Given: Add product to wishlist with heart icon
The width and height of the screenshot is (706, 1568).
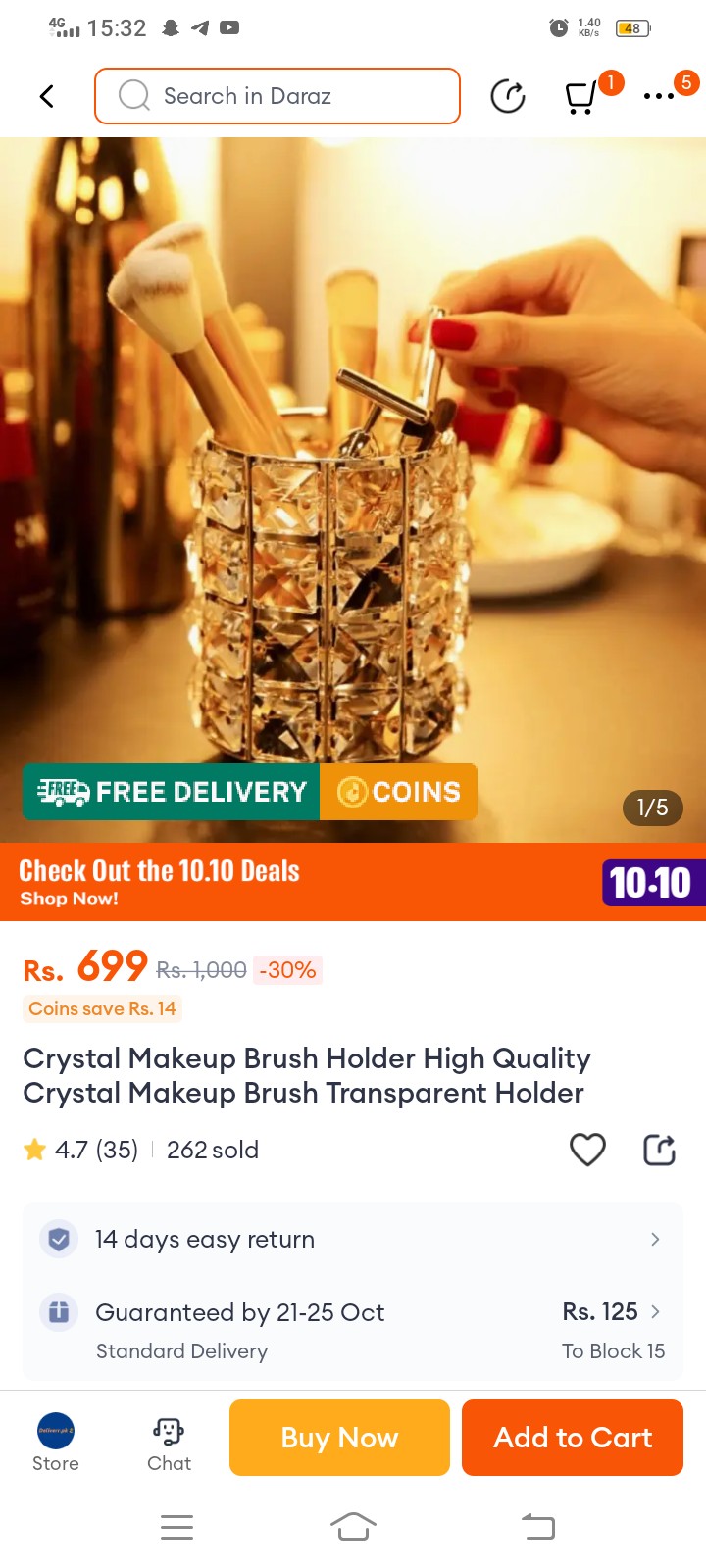Looking at the screenshot, I should pyautogui.click(x=587, y=1150).
